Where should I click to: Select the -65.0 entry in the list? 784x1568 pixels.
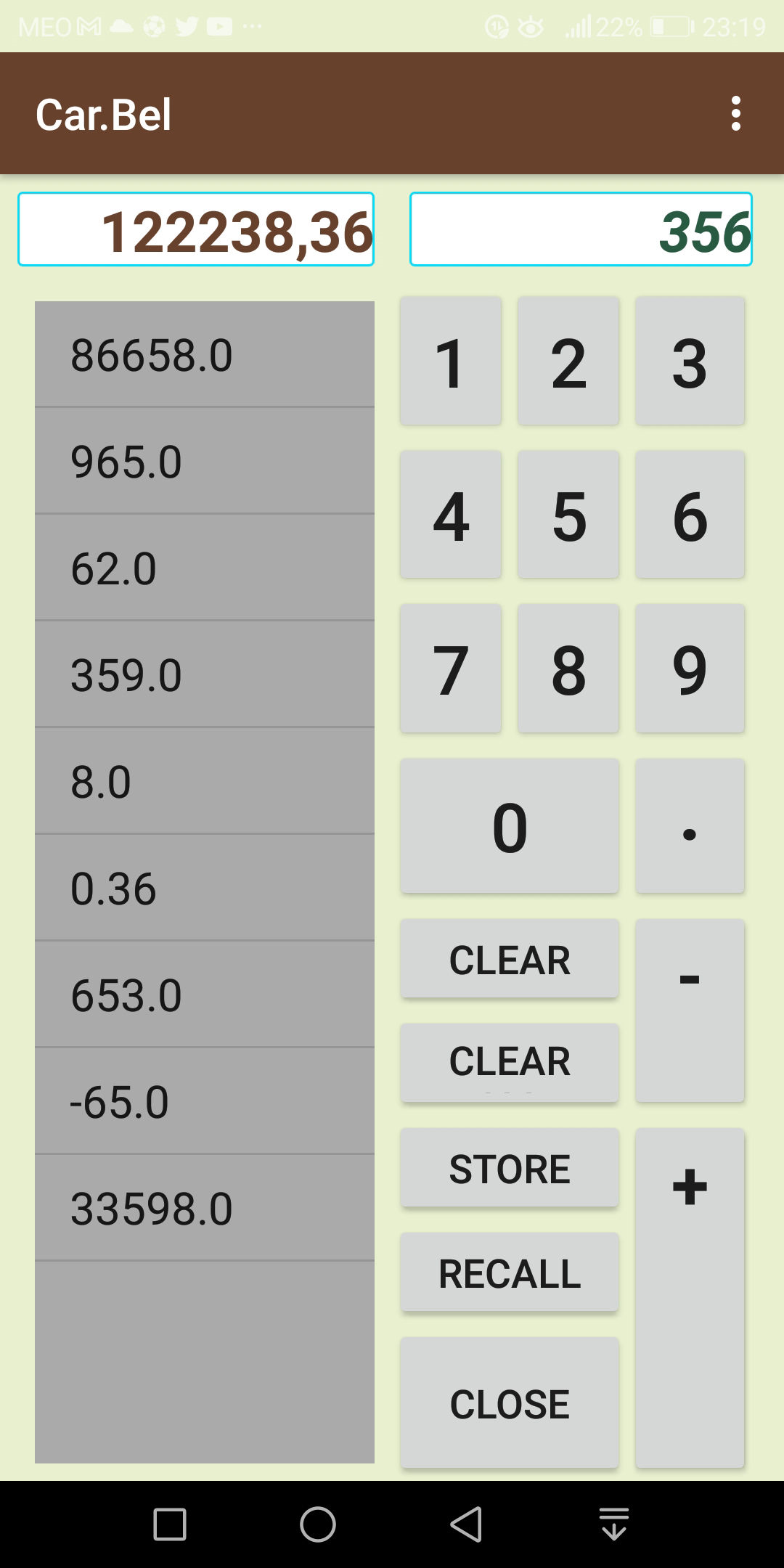pos(205,1101)
